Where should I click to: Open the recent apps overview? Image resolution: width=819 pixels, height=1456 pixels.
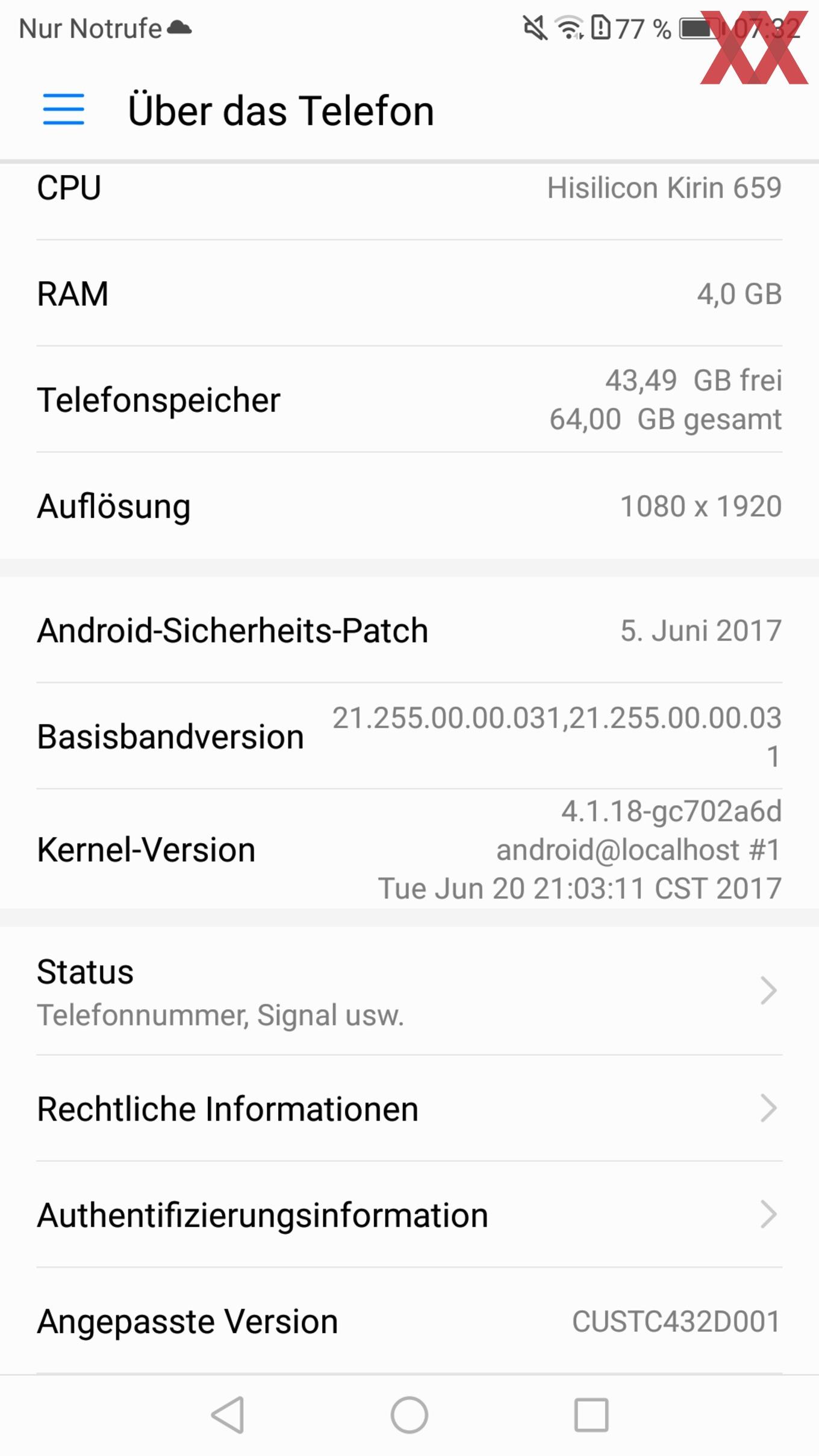[x=591, y=1414]
